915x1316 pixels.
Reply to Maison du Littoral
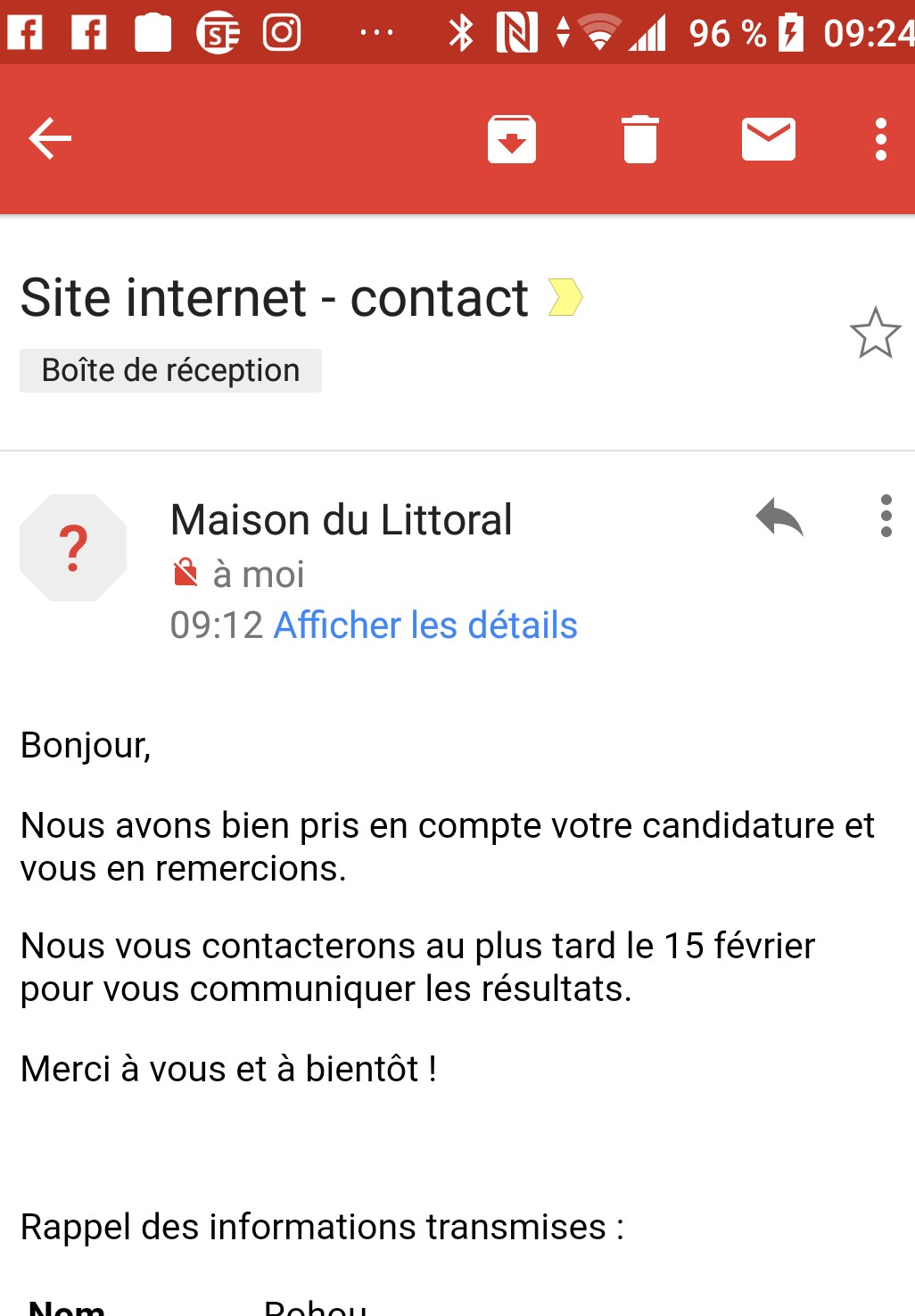(779, 517)
